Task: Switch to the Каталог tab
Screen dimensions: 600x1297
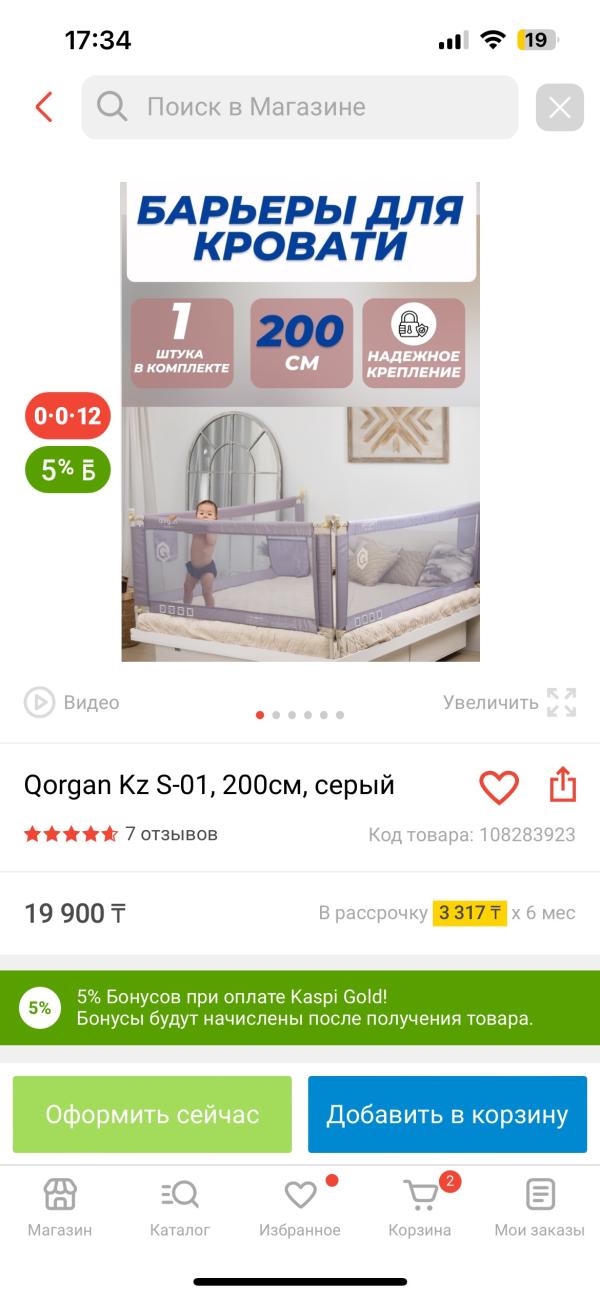Action: [x=180, y=1208]
